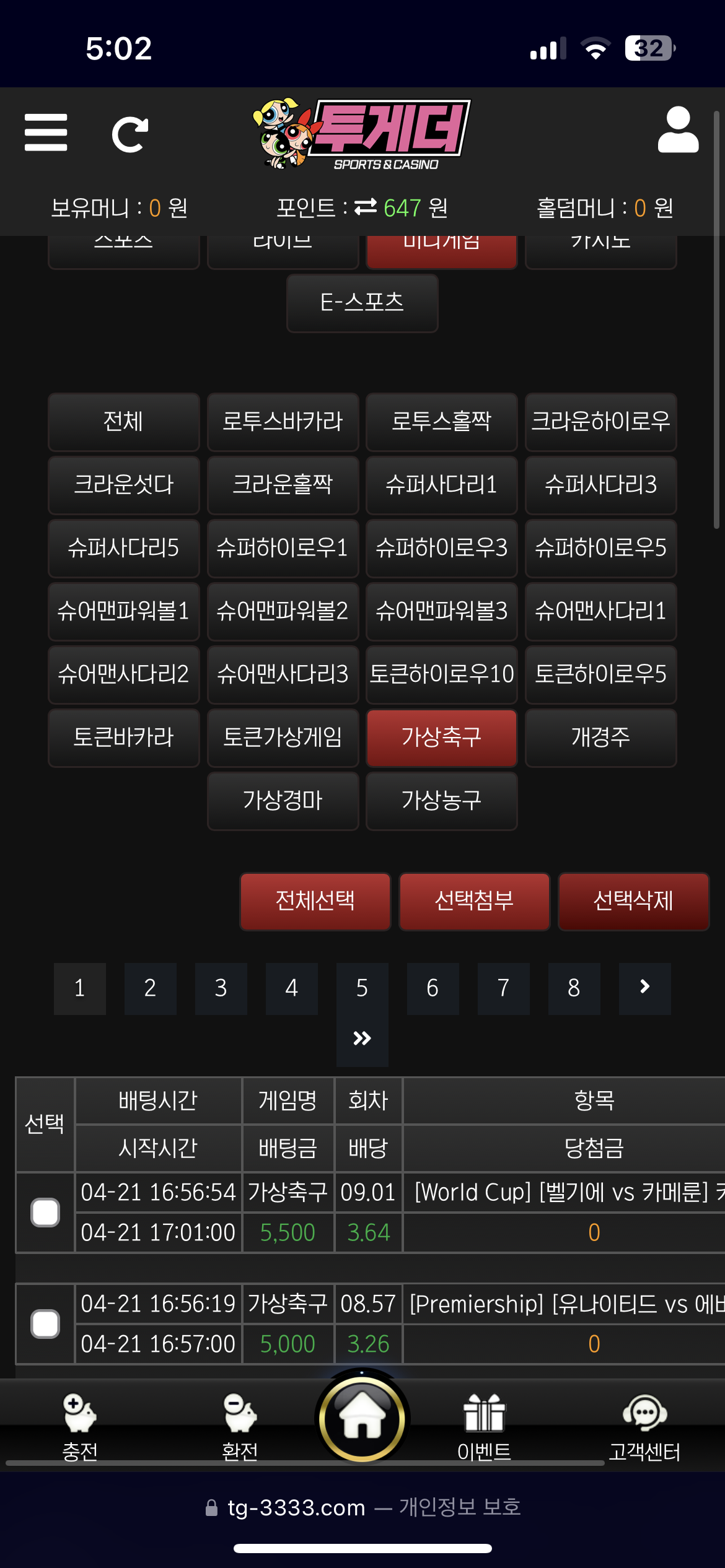Delete selected bets with 선택삭제
Image resolution: width=725 pixels, height=1568 pixels.
(633, 901)
